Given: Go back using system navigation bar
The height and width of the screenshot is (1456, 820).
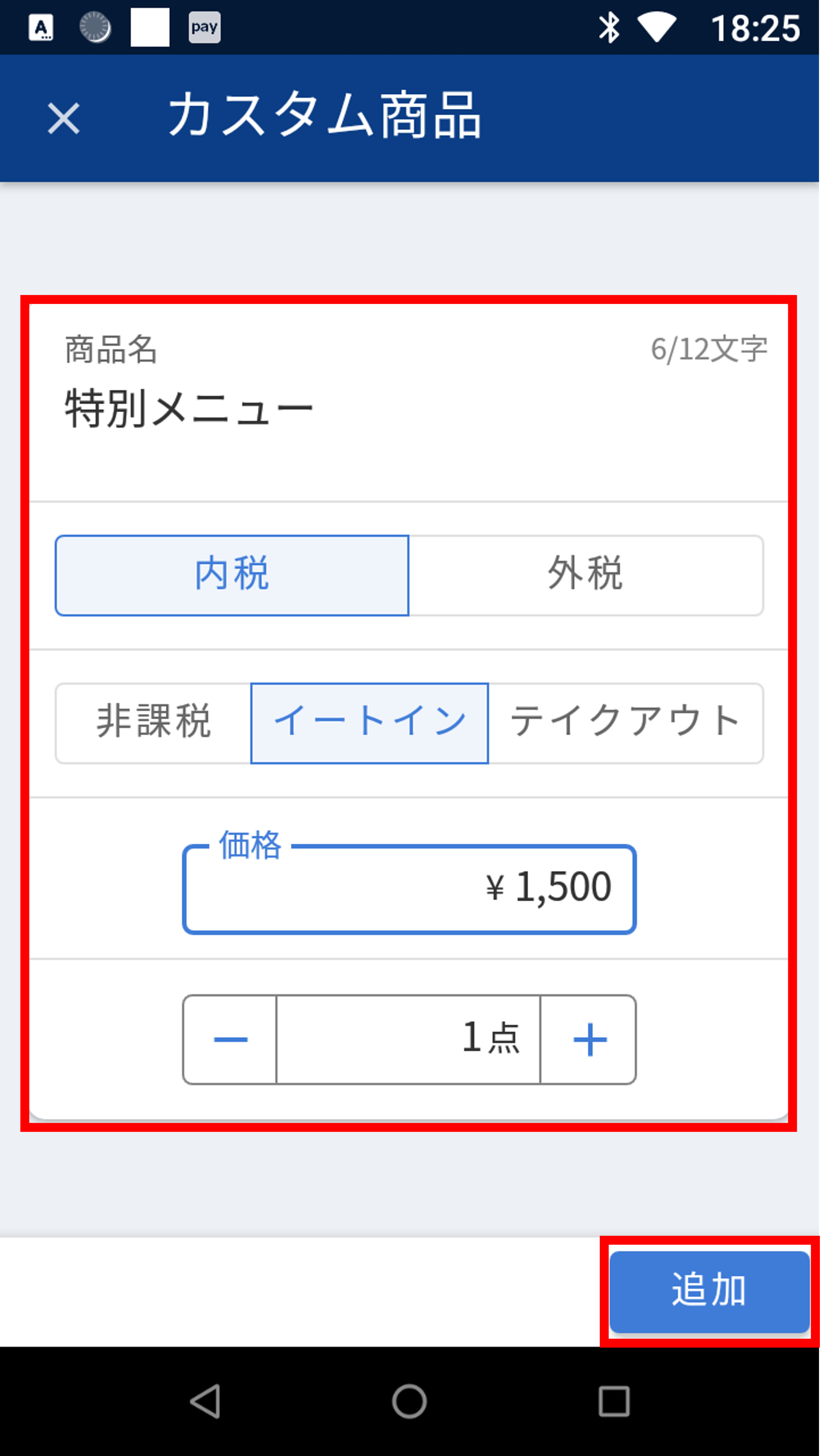Looking at the screenshot, I should [x=205, y=1401].
